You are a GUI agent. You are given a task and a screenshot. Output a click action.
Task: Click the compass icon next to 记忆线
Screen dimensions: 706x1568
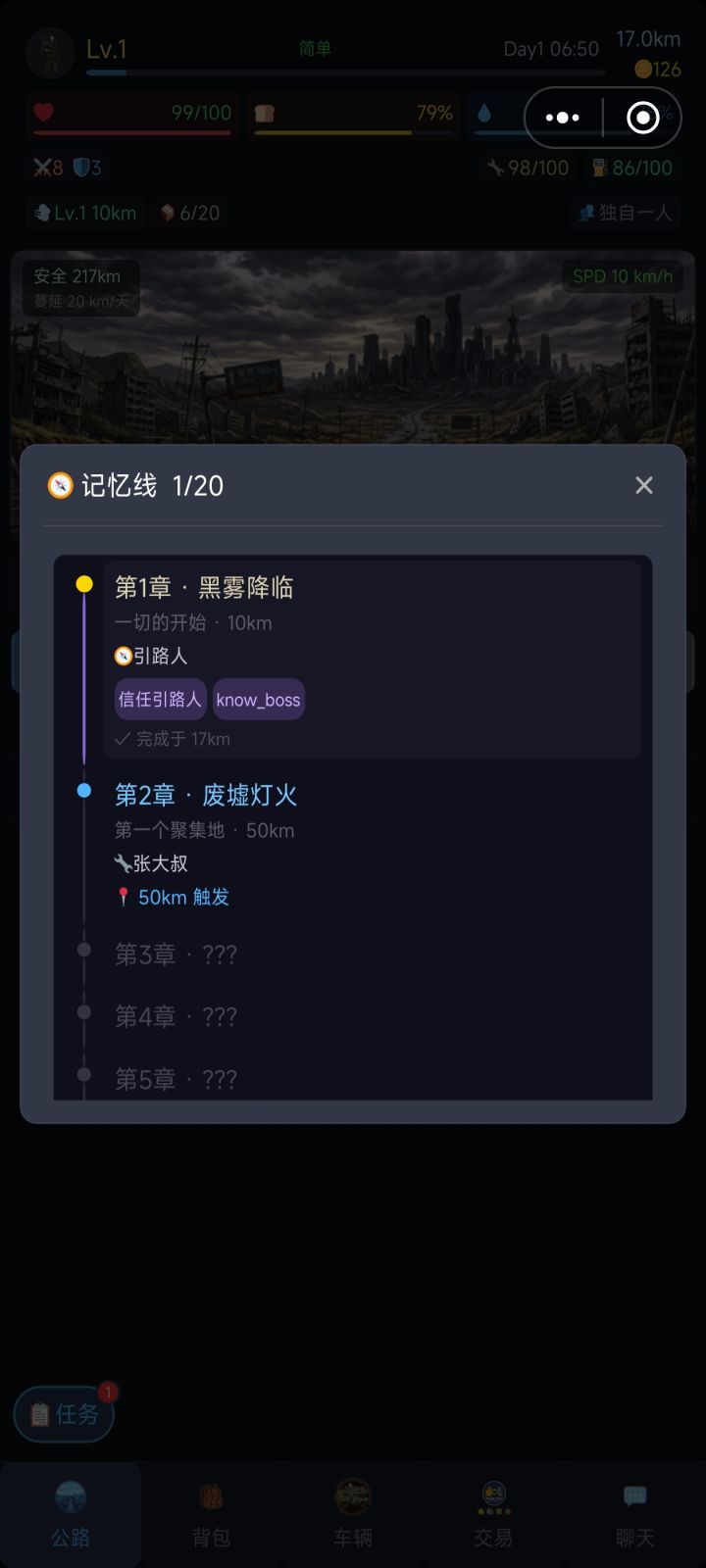(61, 485)
